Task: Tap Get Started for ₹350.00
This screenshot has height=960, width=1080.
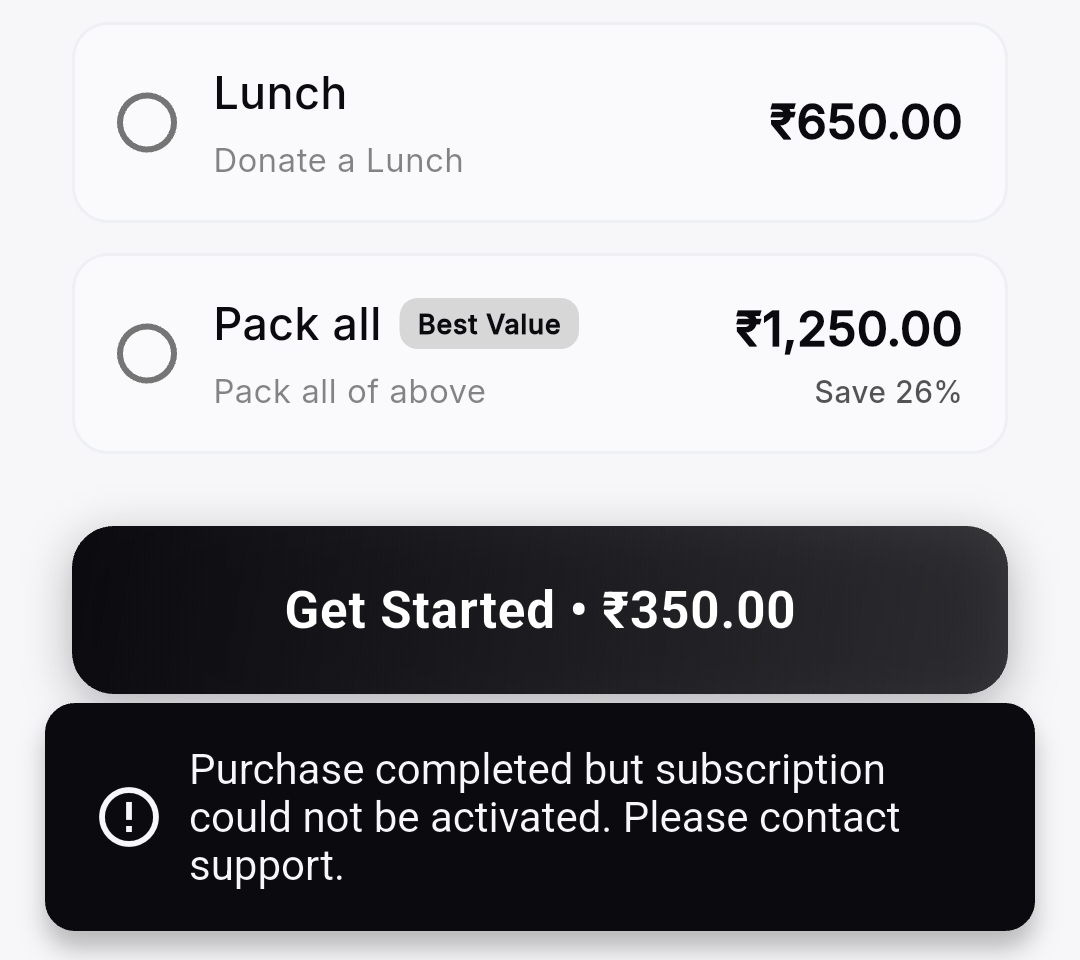Action: pos(540,610)
